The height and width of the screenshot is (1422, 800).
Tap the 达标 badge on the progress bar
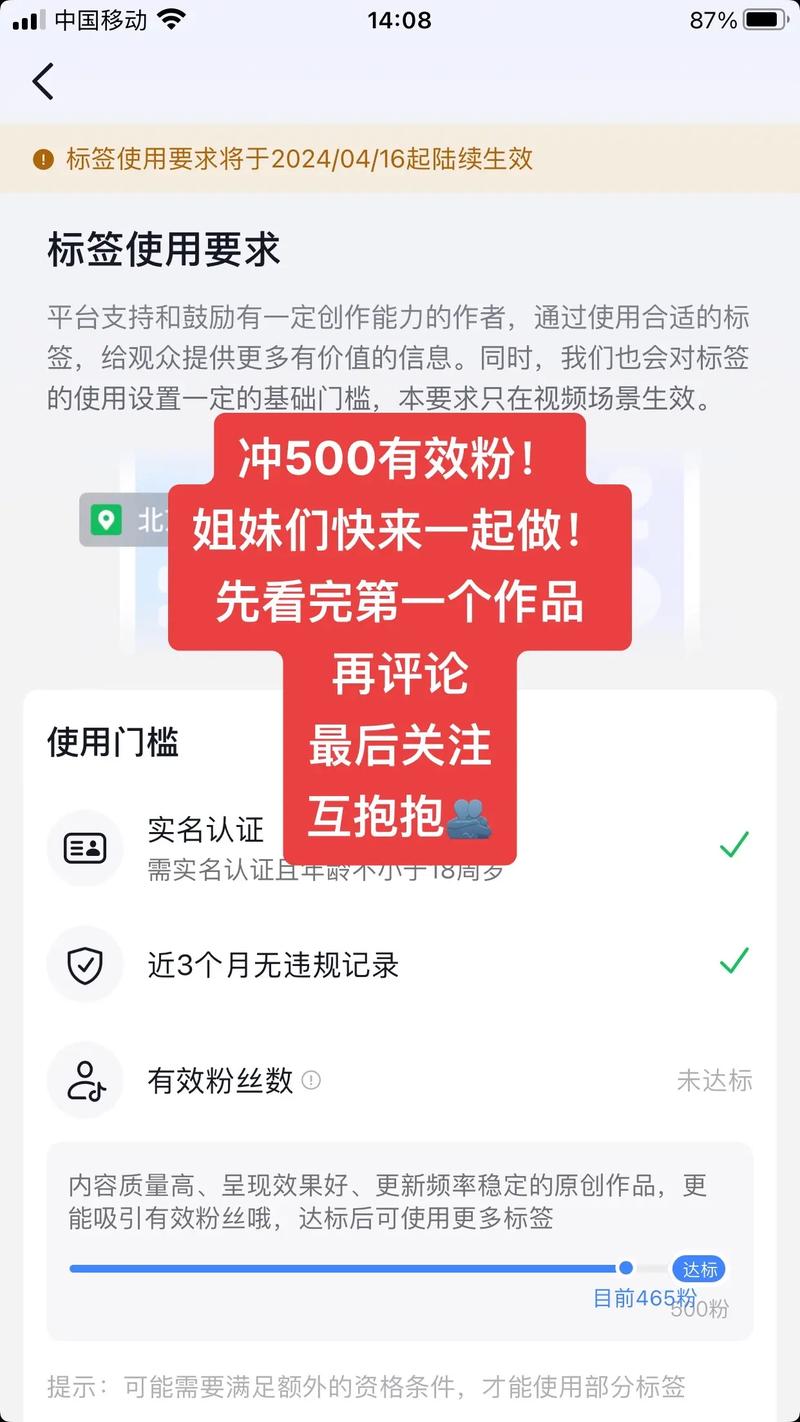[x=700, y=1268]
